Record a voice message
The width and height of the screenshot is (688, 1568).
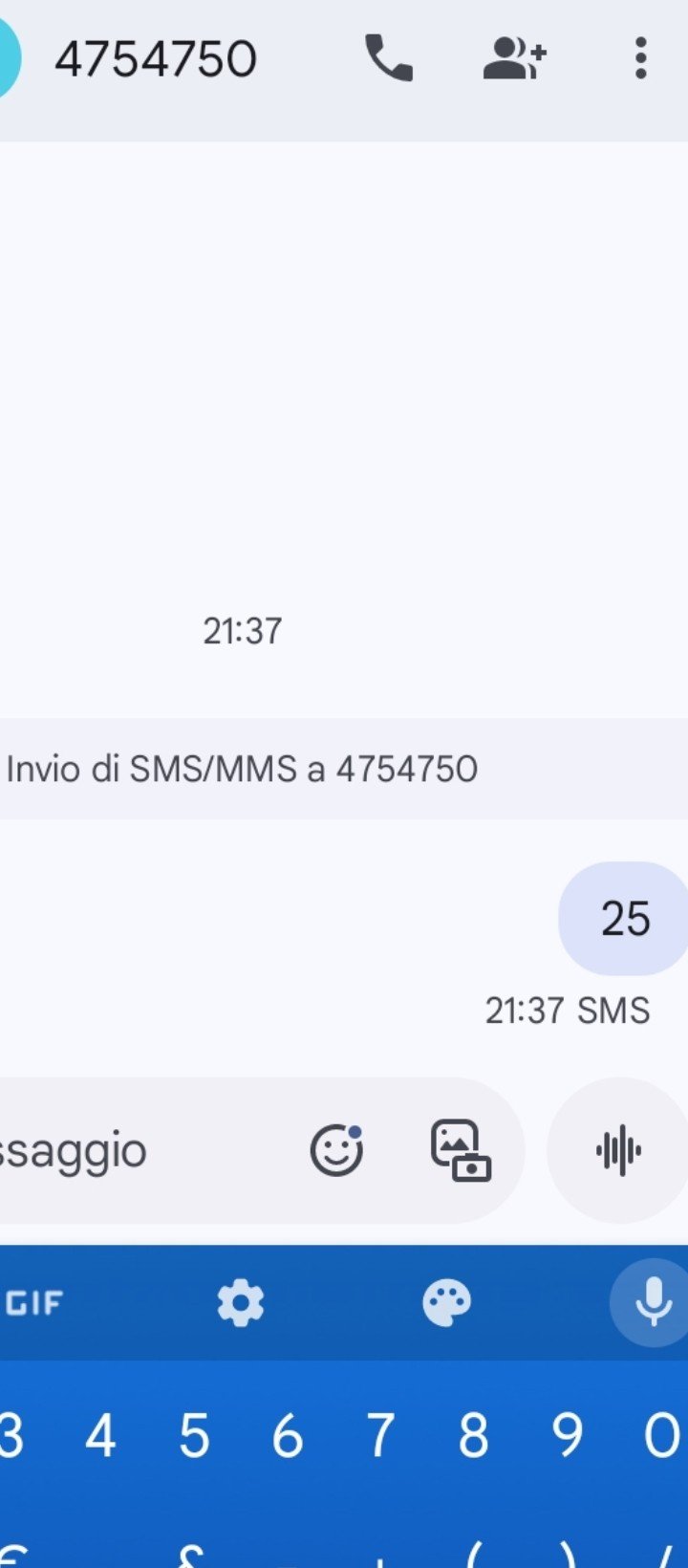pos(618,1150)
